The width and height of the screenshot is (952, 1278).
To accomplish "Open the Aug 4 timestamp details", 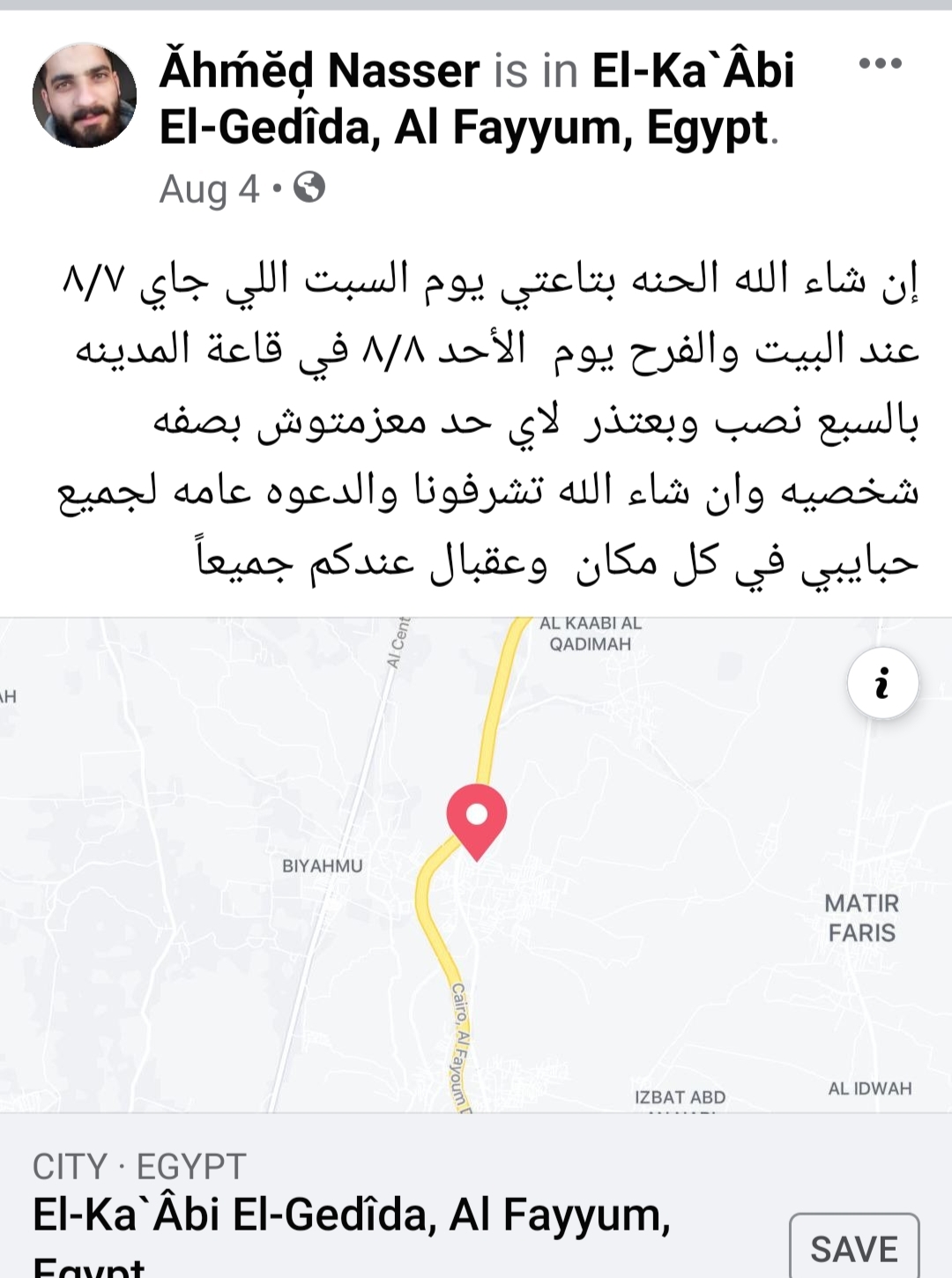I will [209, 189].
